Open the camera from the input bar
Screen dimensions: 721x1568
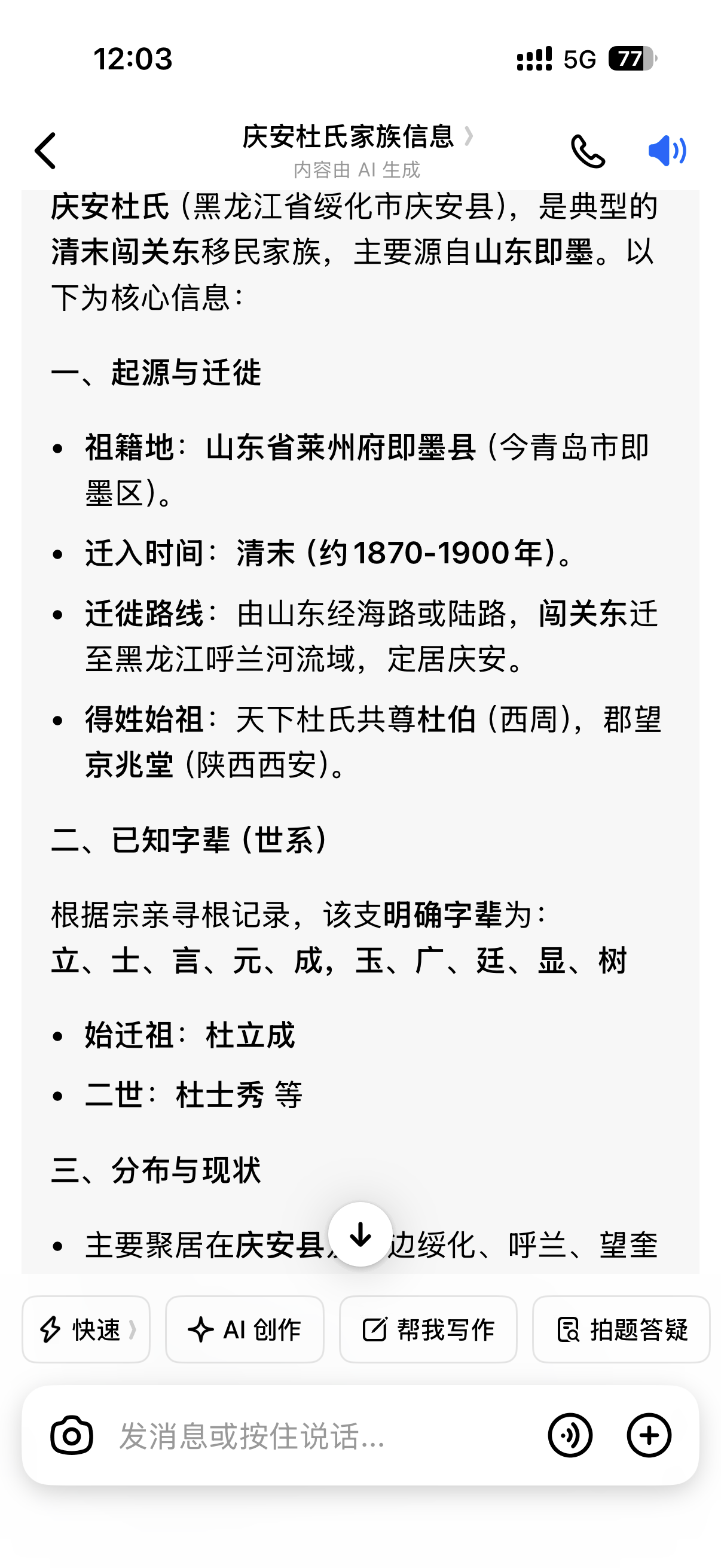tap(72, 1435)
